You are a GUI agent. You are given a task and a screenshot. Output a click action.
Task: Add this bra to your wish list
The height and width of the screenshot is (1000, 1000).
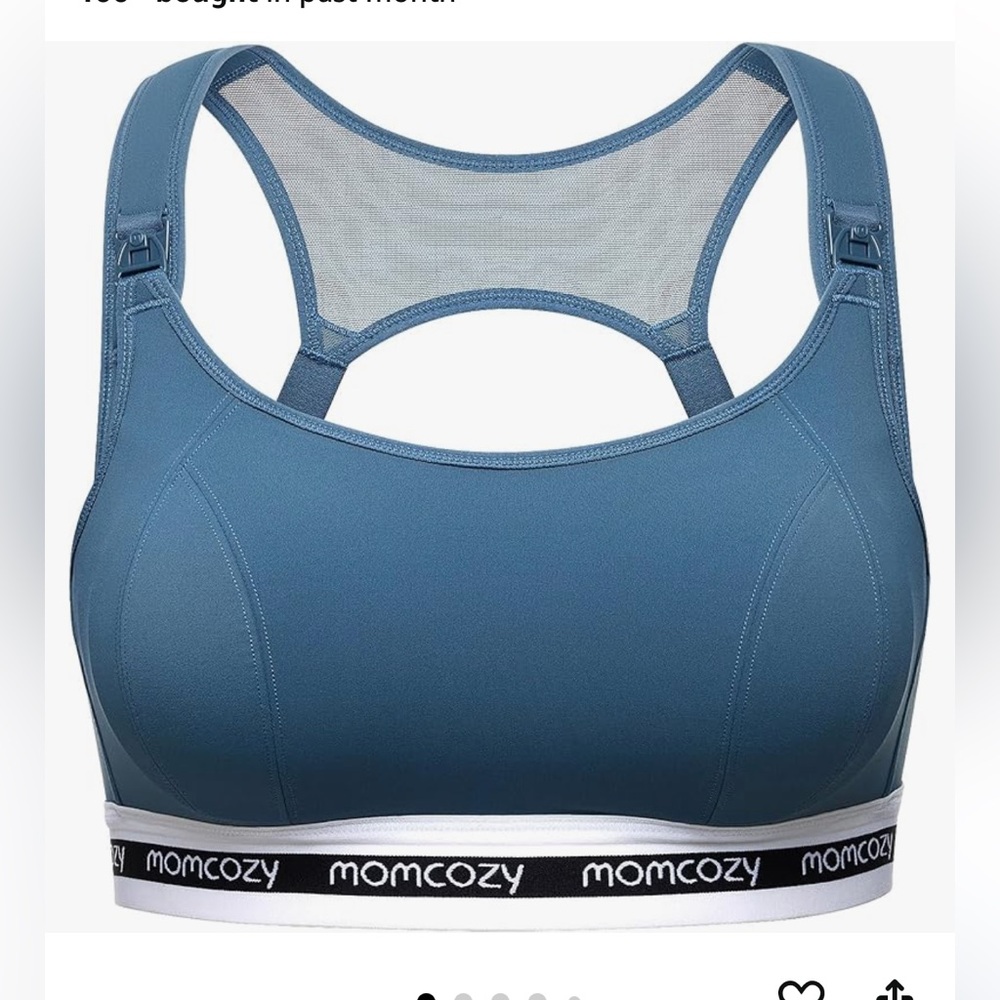click(x=800, y=990)
